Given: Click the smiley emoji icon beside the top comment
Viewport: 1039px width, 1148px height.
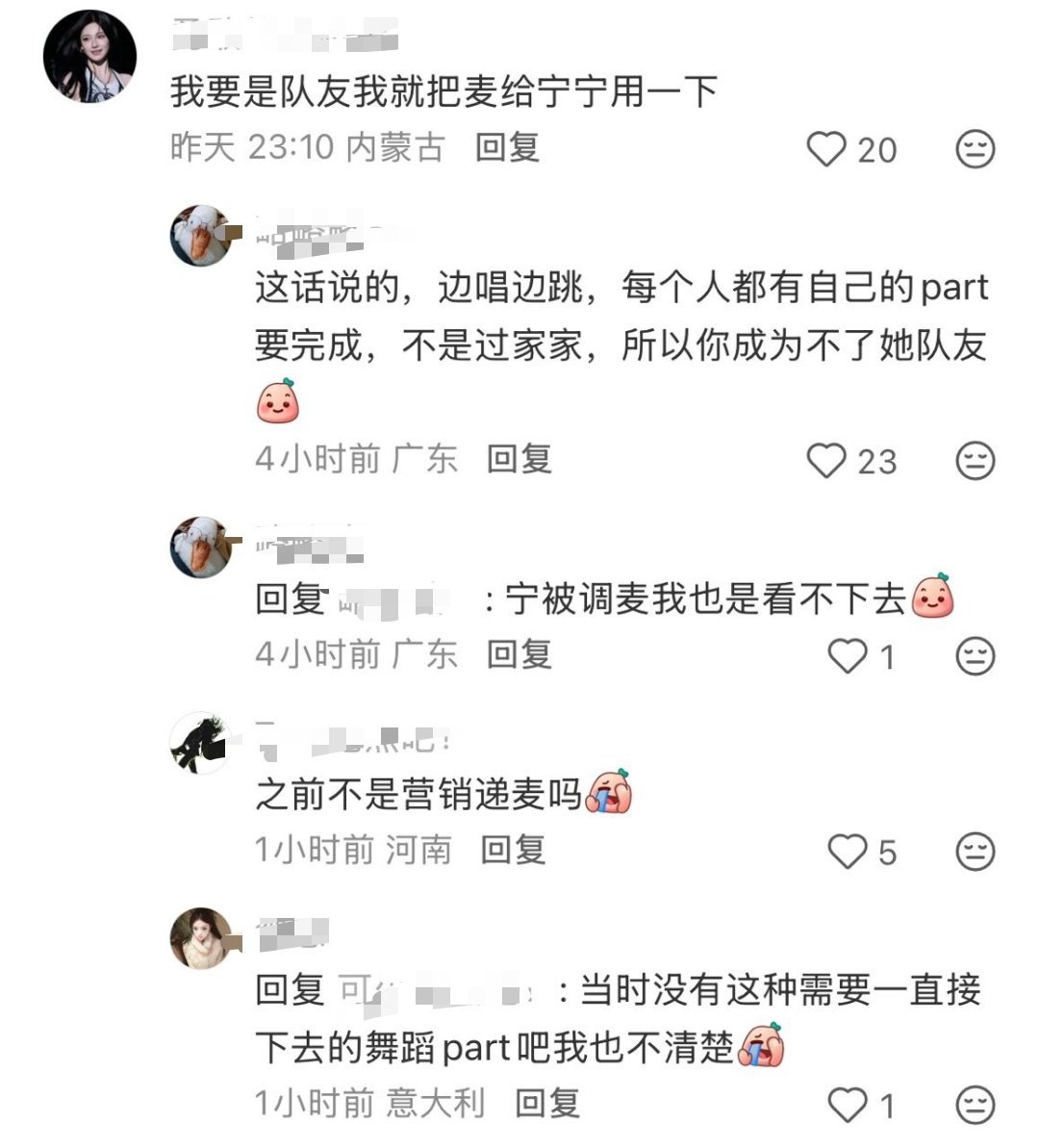Looking at the screenshot, I should coord(975,148).
